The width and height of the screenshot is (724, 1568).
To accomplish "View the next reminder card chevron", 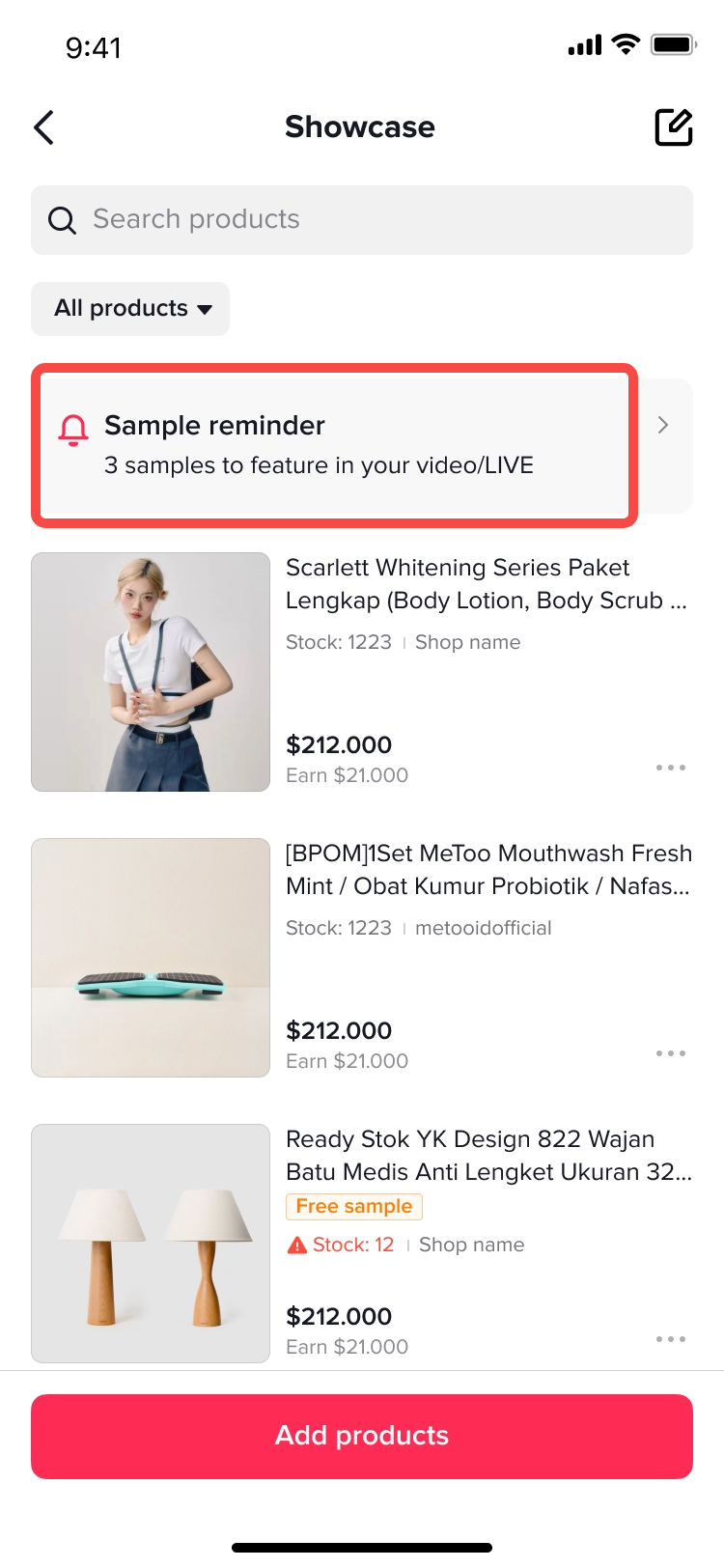I will coord(664,426).
